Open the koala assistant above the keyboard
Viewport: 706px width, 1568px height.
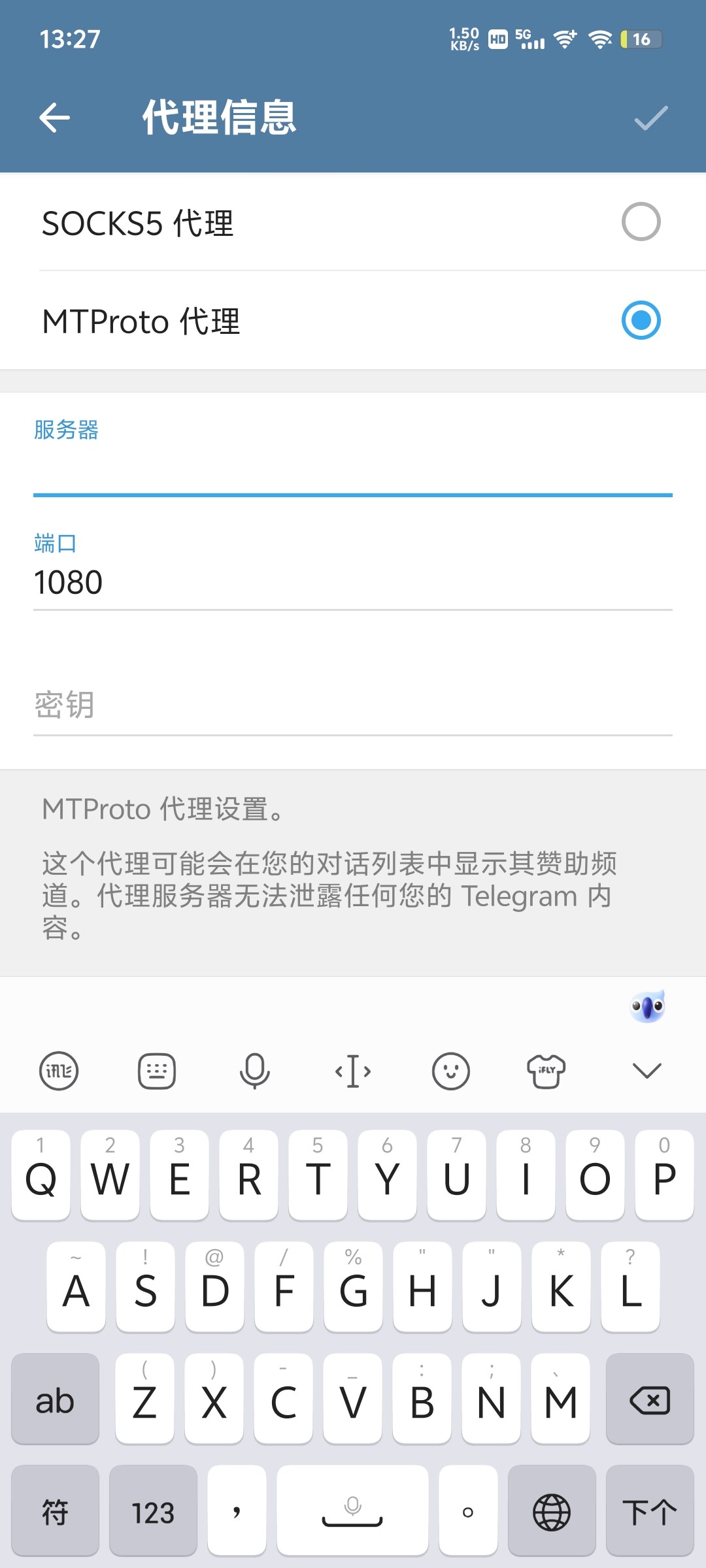[647, 1007]
